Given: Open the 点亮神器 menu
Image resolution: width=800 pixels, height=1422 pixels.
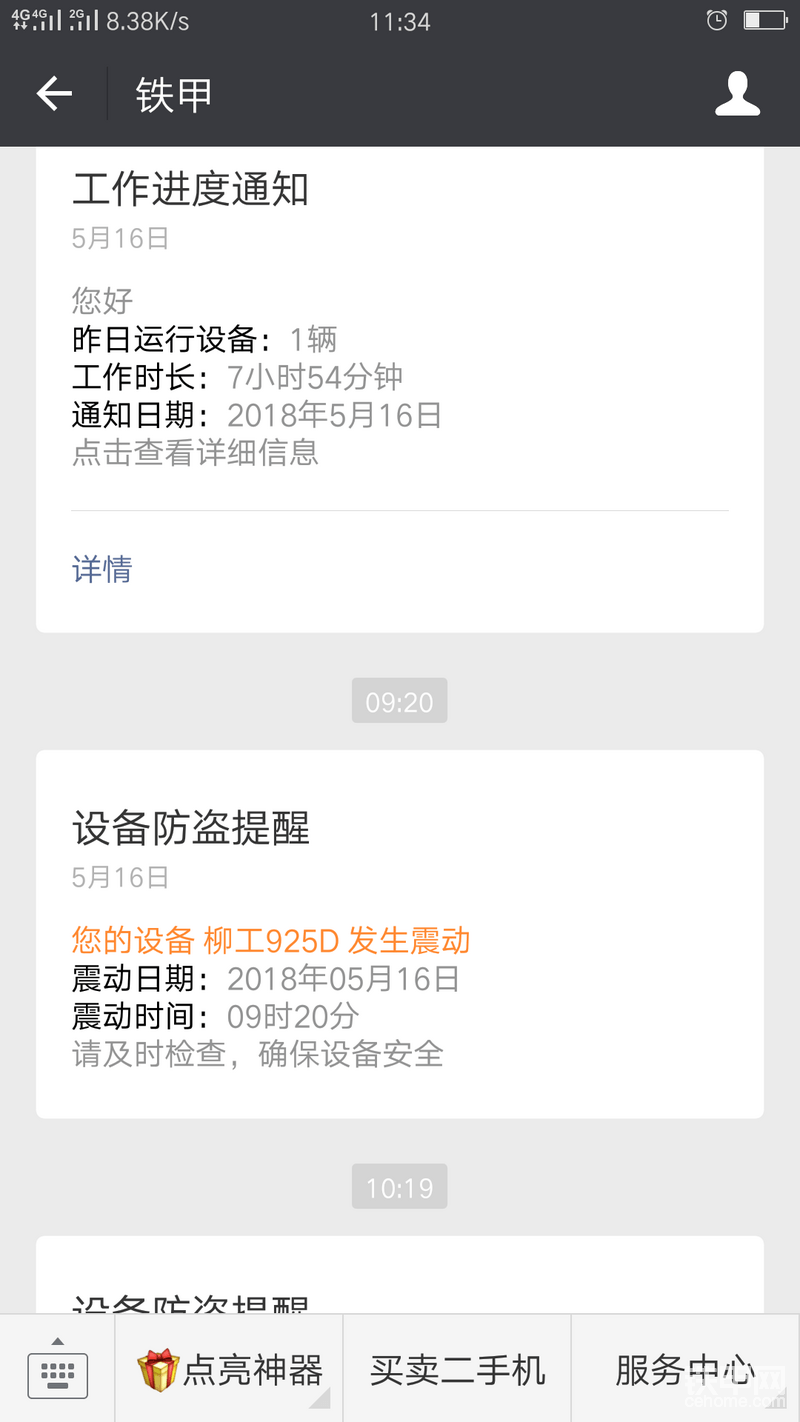Looking at the screenshot, I should pos(229,1369).
